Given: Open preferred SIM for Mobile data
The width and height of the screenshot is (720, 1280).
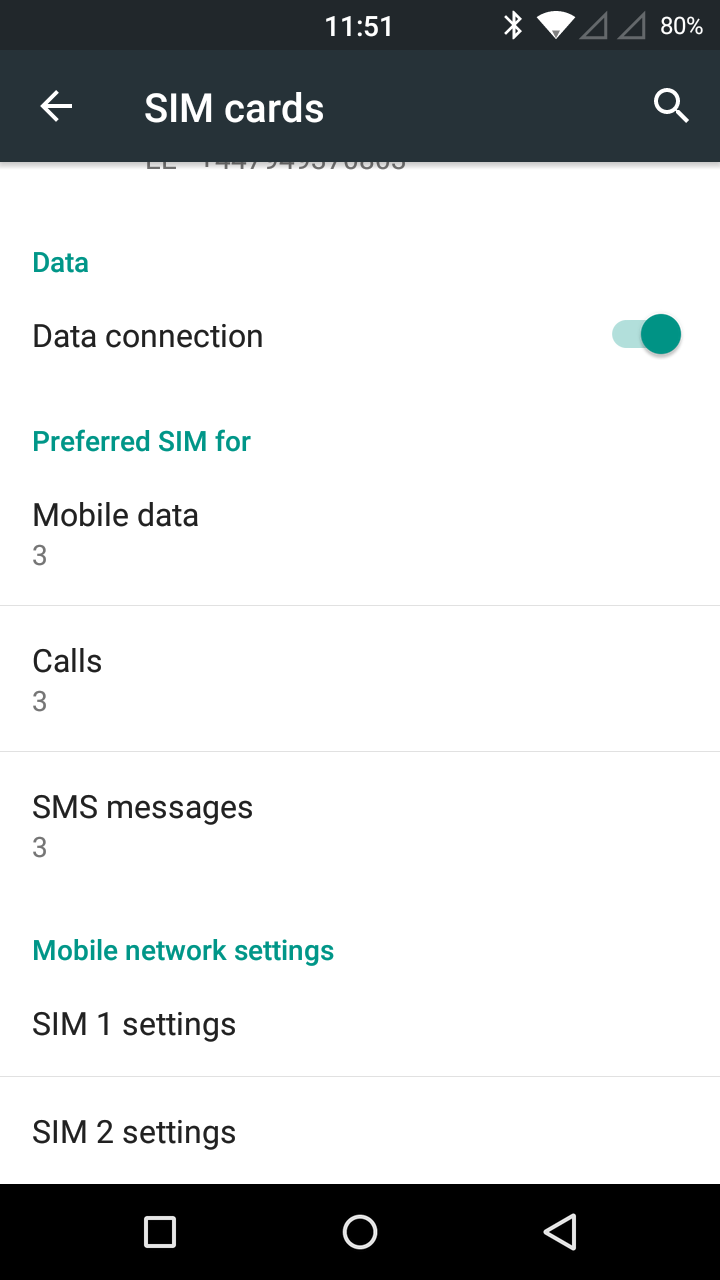Looking at the screenshot, I should [x=360, y=533].
